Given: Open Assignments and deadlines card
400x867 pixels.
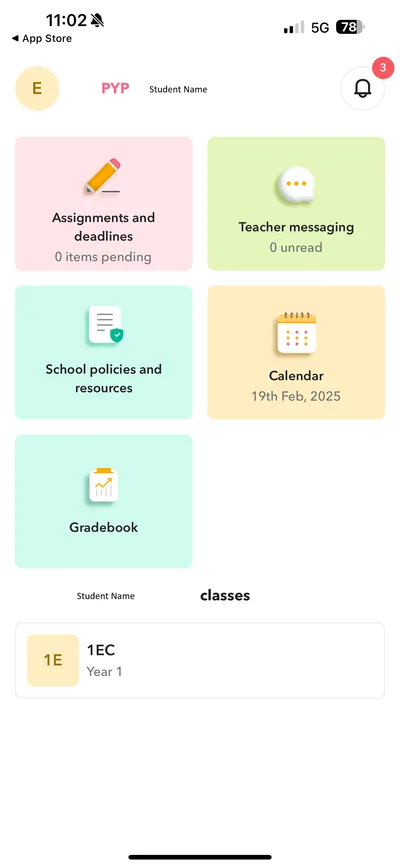Looking at the screenshot, I should point(103,204).
